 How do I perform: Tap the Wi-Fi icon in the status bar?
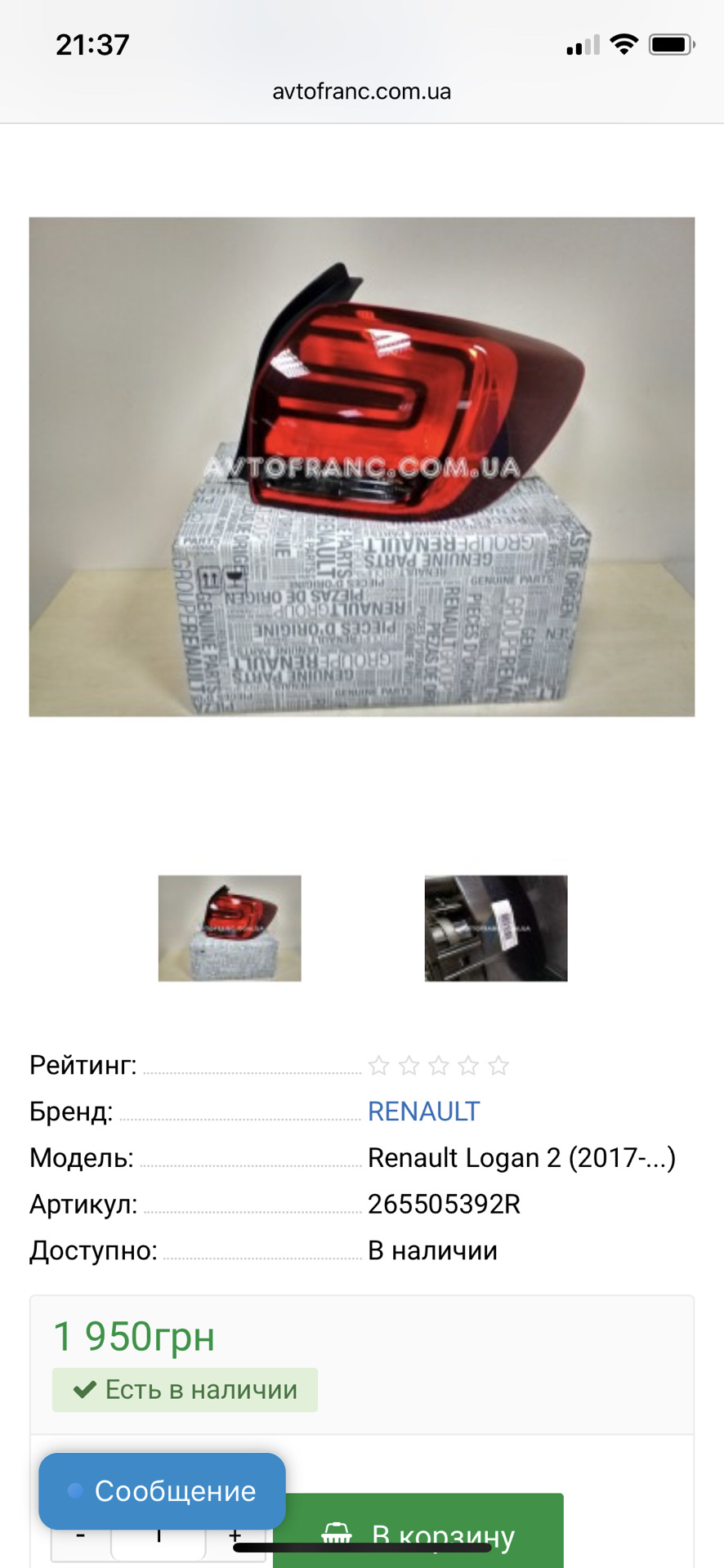click(x=623, y=45)
